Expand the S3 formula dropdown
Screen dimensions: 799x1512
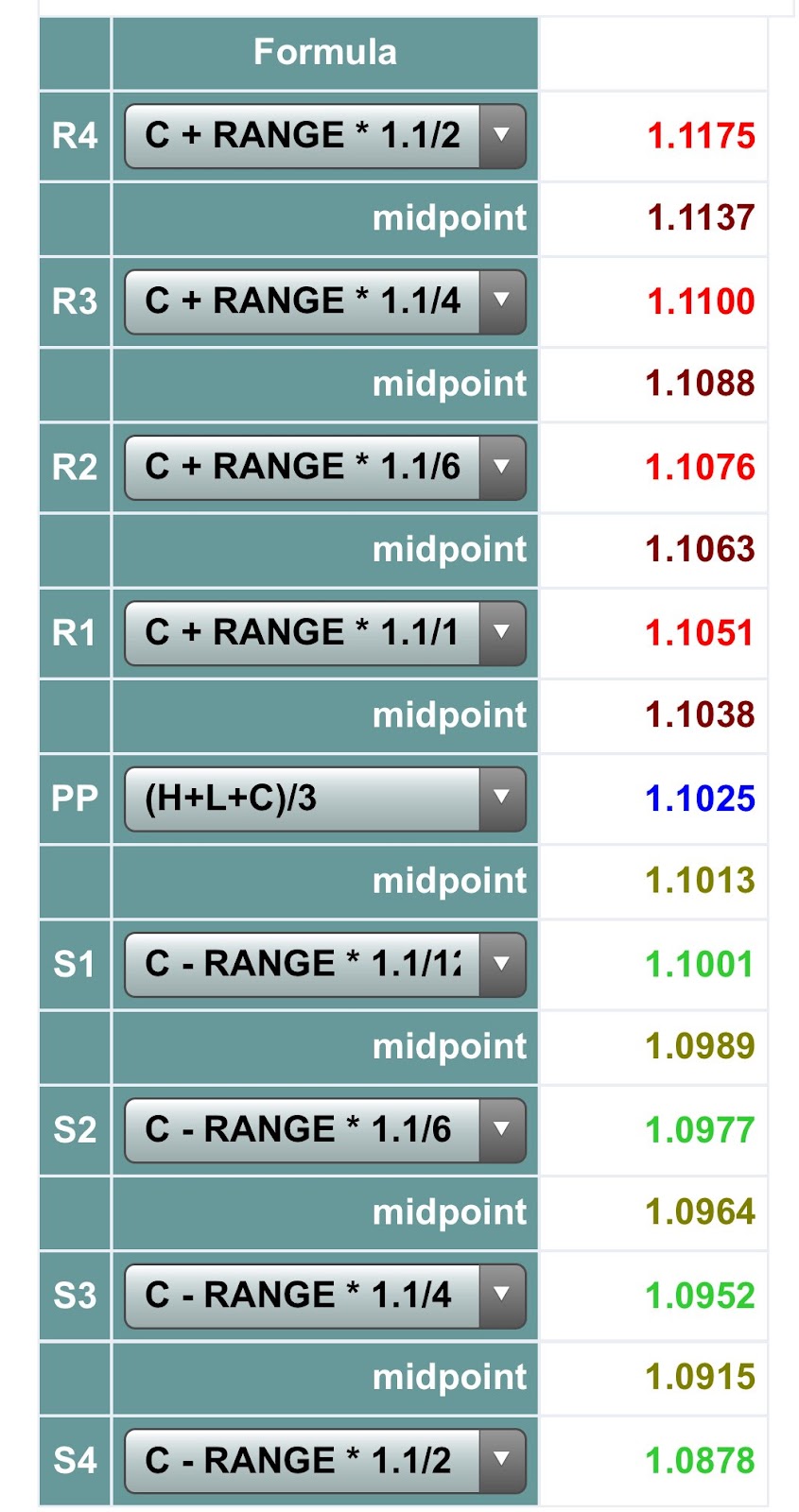324,1295
